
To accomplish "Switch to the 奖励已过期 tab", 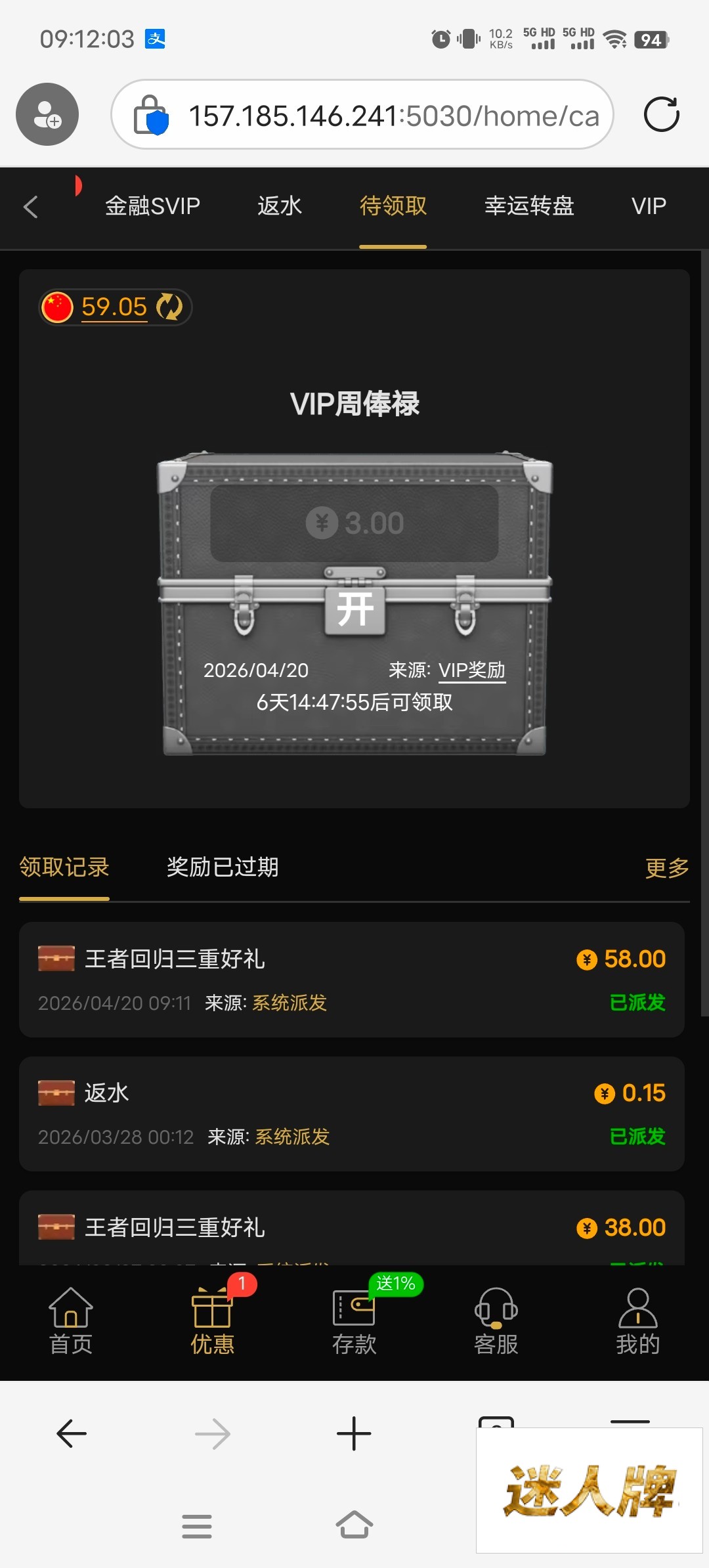I will coord(223,867).
